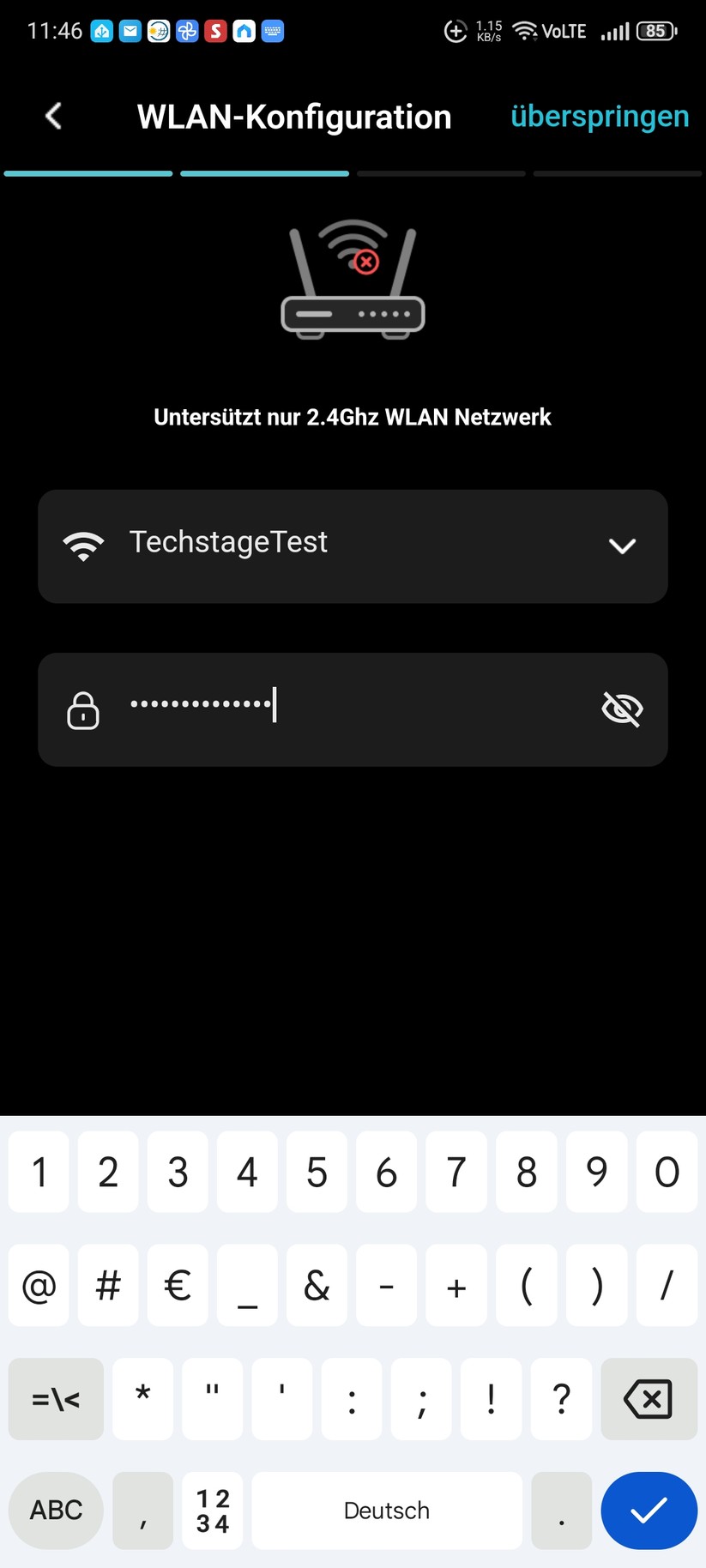Tap the back arrow to return
This screenshot has height=1568, width=706.
tap(53, 115)
